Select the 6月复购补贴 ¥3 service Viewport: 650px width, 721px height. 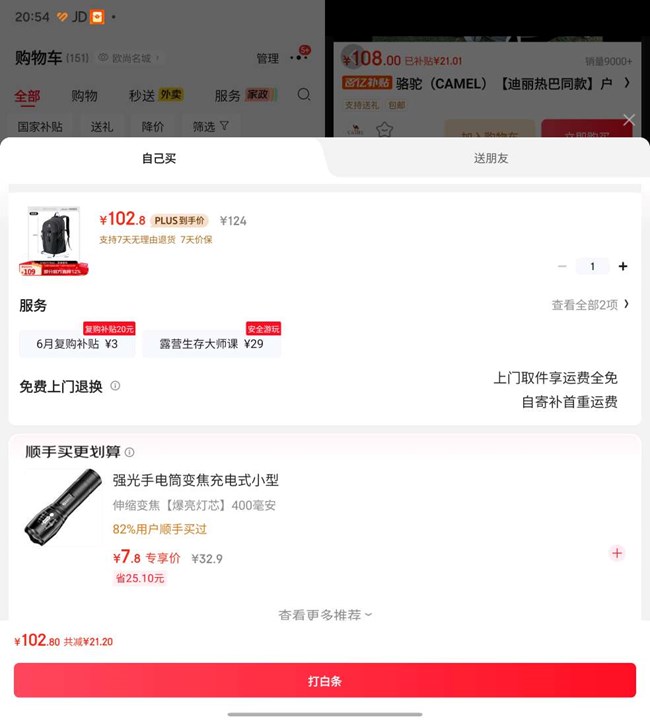(77, 343)
